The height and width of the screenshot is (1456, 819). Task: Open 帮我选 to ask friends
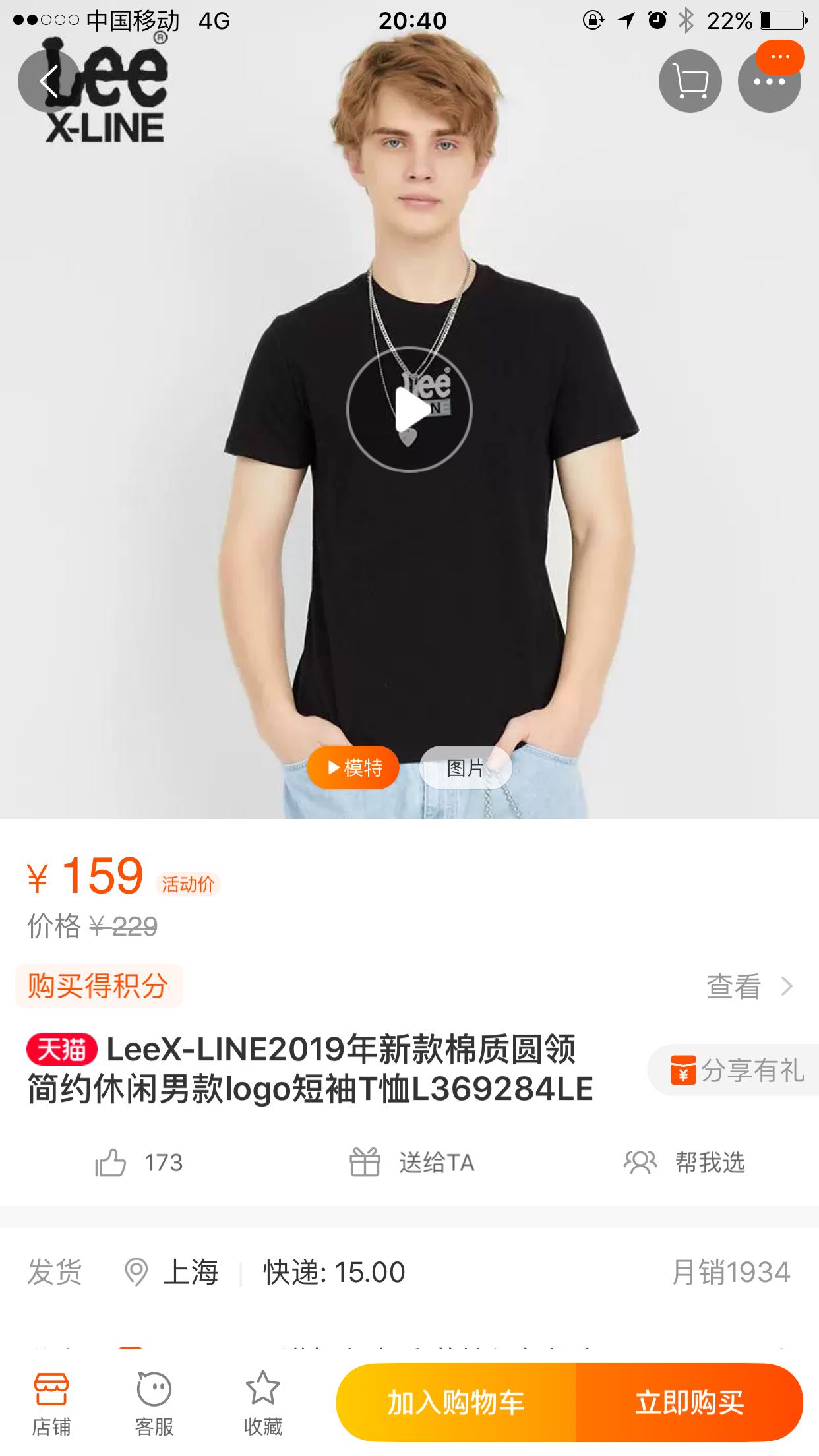[684, 1162]
